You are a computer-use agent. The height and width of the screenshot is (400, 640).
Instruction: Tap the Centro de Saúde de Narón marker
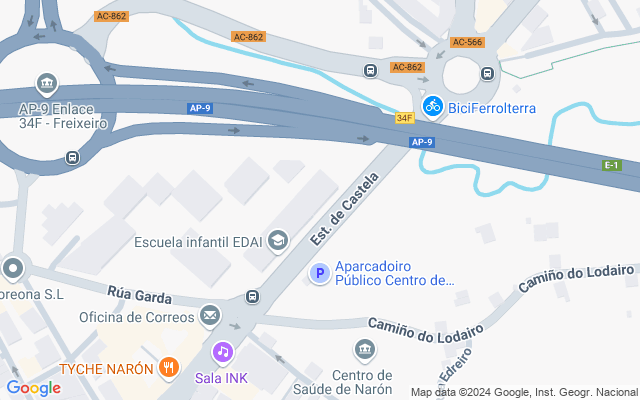click(365, 349)
